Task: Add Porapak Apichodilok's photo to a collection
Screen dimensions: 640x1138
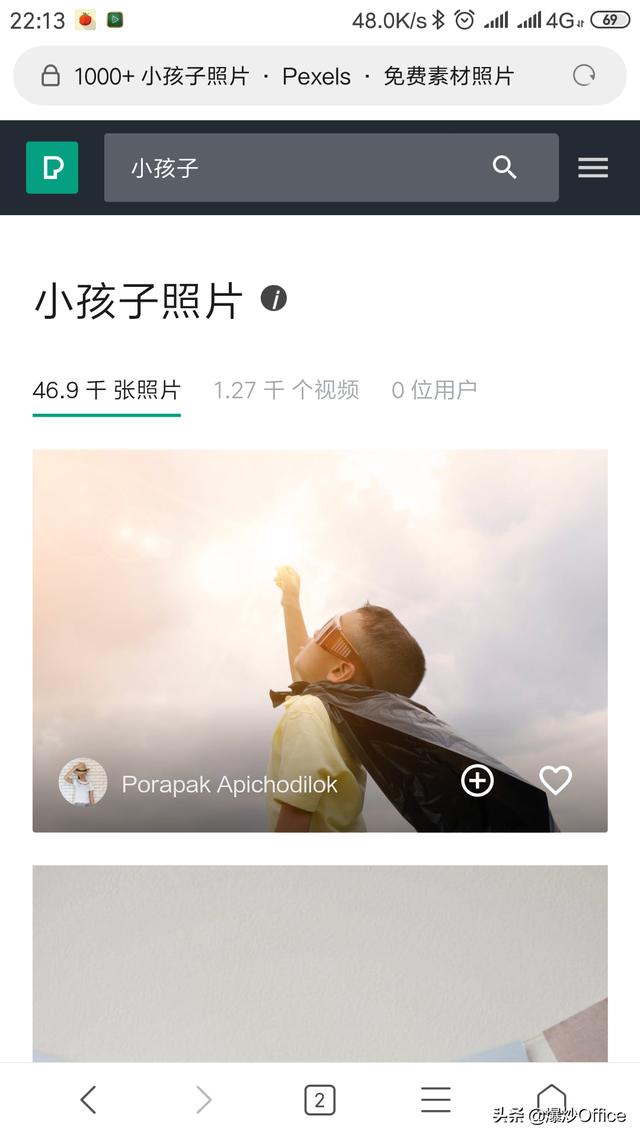Action: click(477, 781)
